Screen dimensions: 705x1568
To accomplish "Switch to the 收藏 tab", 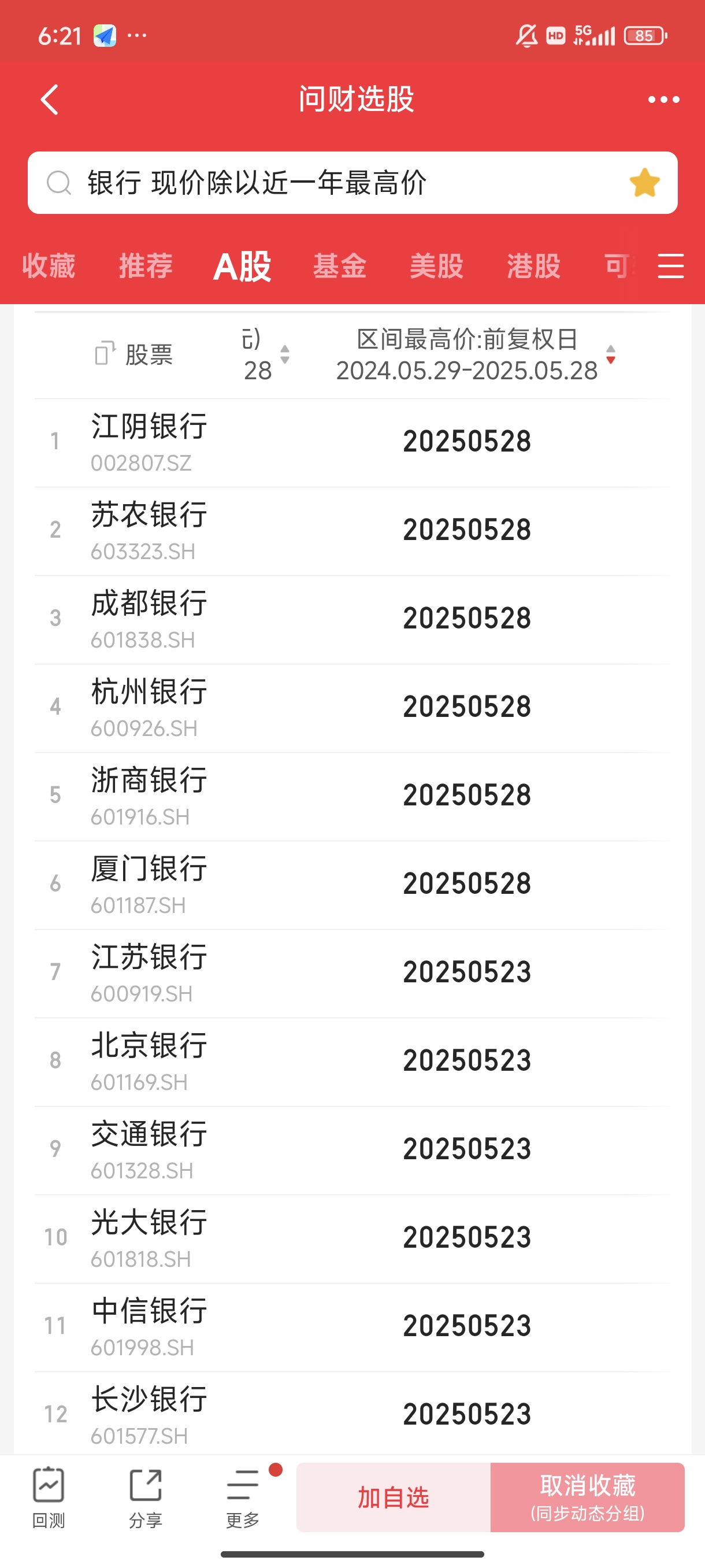I will coord(49,266).
